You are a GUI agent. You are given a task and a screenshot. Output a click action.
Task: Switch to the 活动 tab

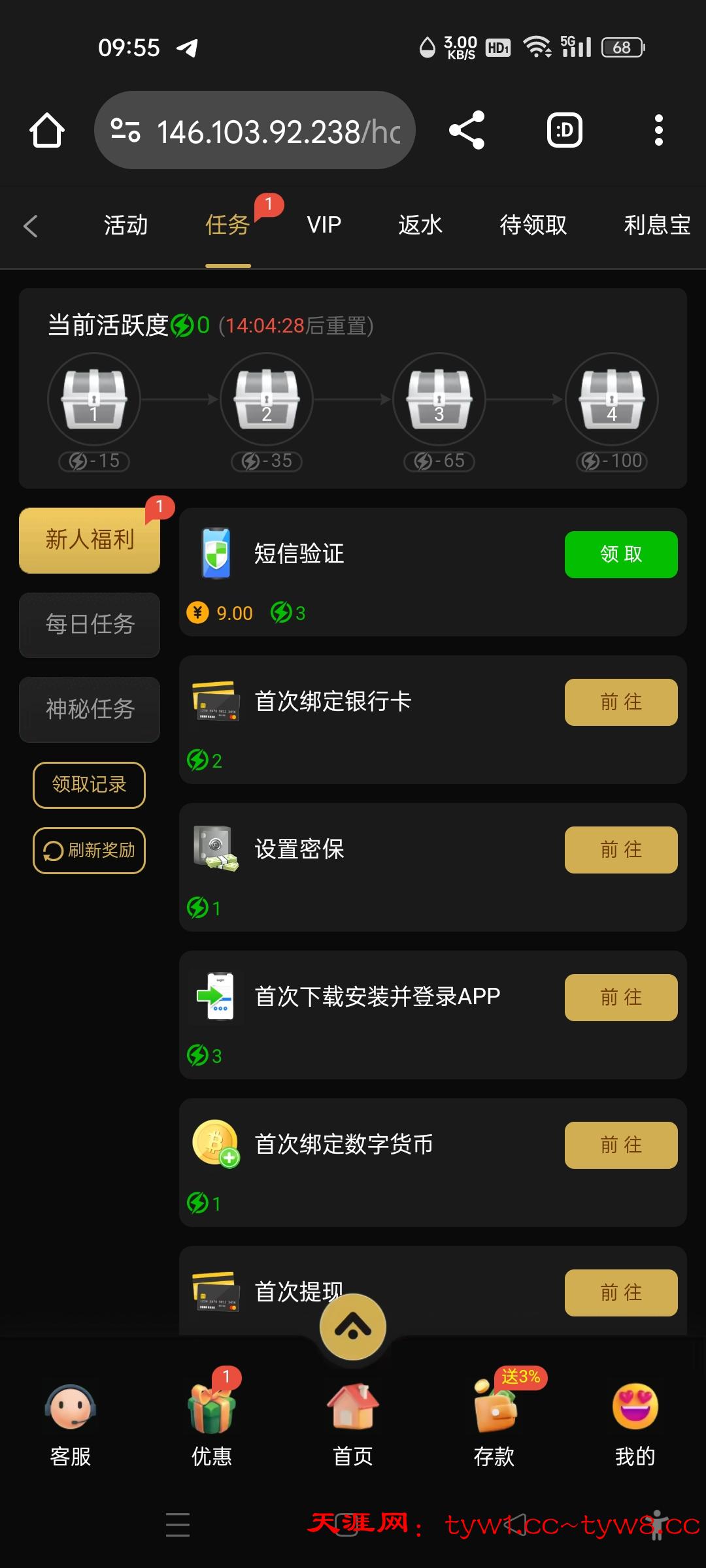point(126,225)
